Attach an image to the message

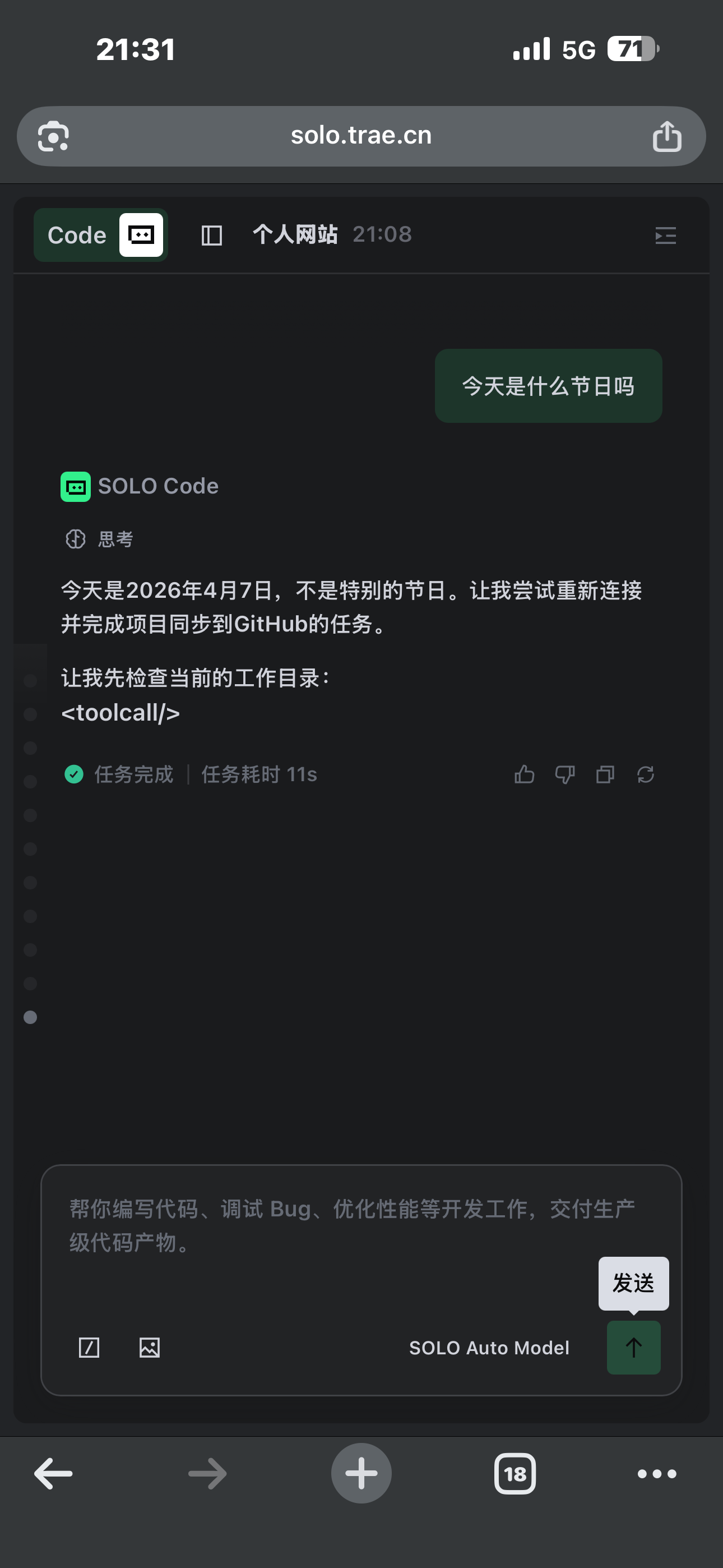tap(149, 1348)
